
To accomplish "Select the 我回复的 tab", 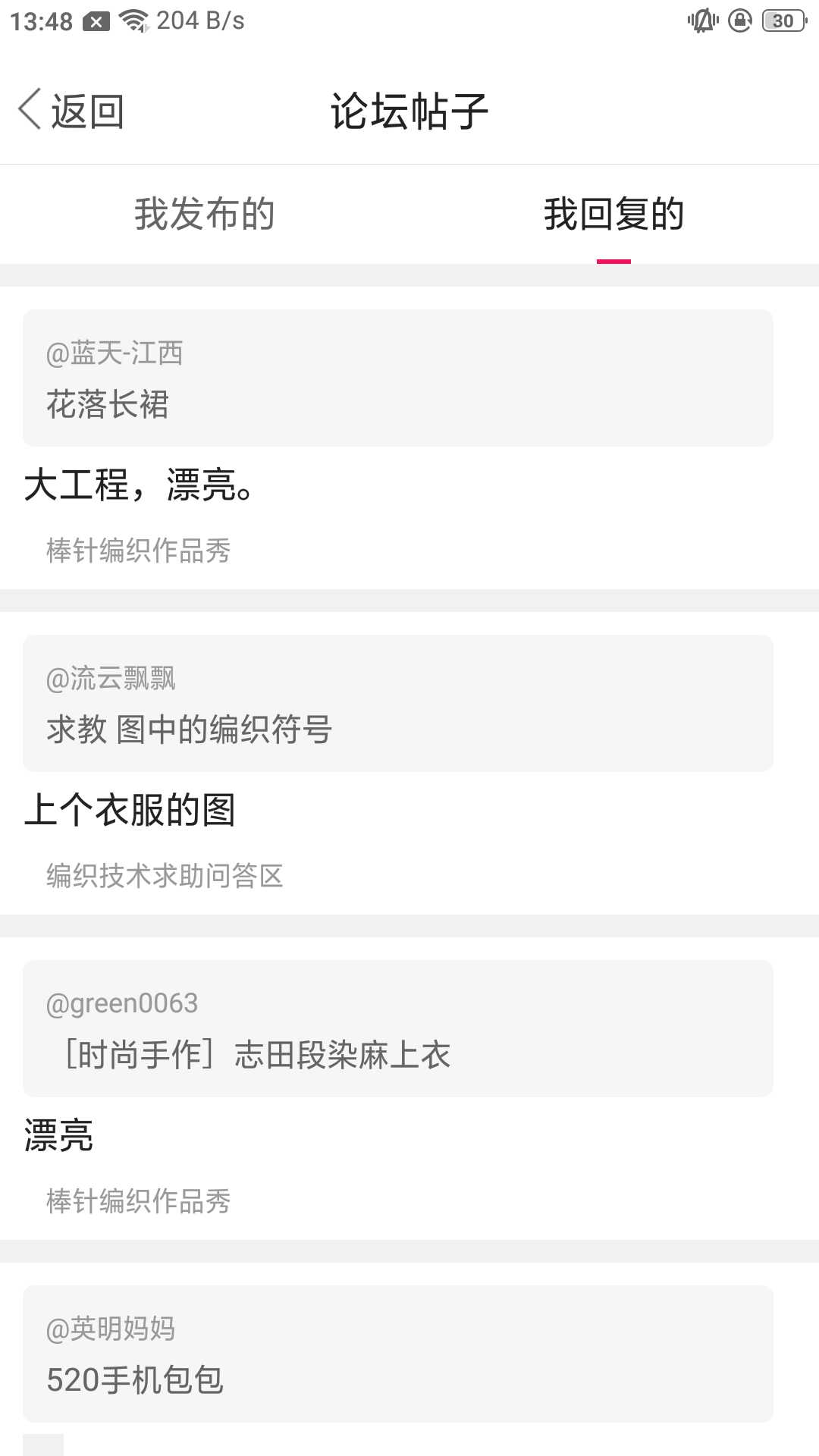I will pos(613,214).
